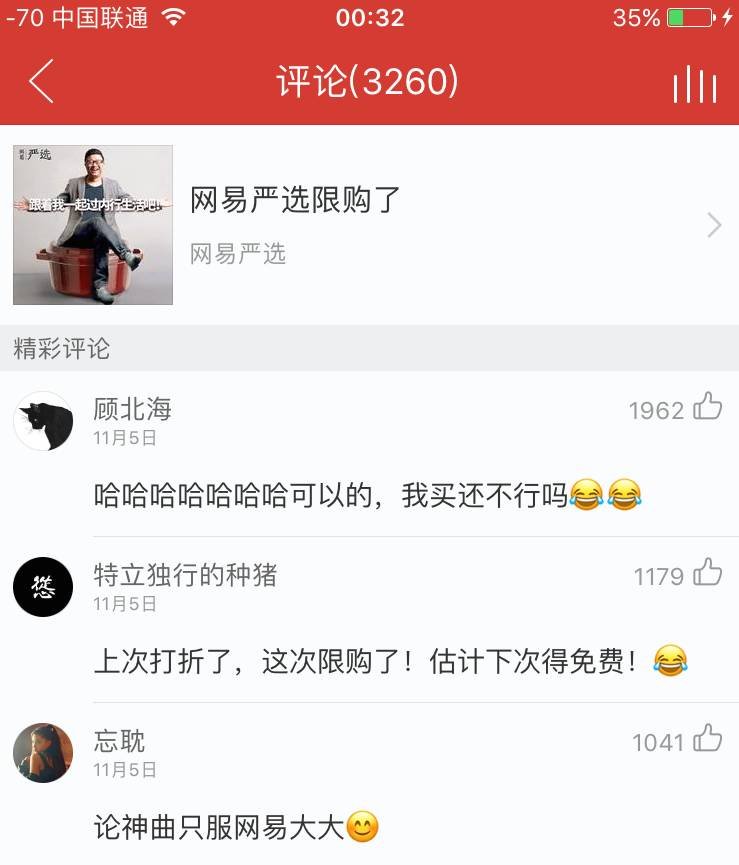View 顾北海's profile avatar
Screen dimensions: 739x865
point(43,421)
